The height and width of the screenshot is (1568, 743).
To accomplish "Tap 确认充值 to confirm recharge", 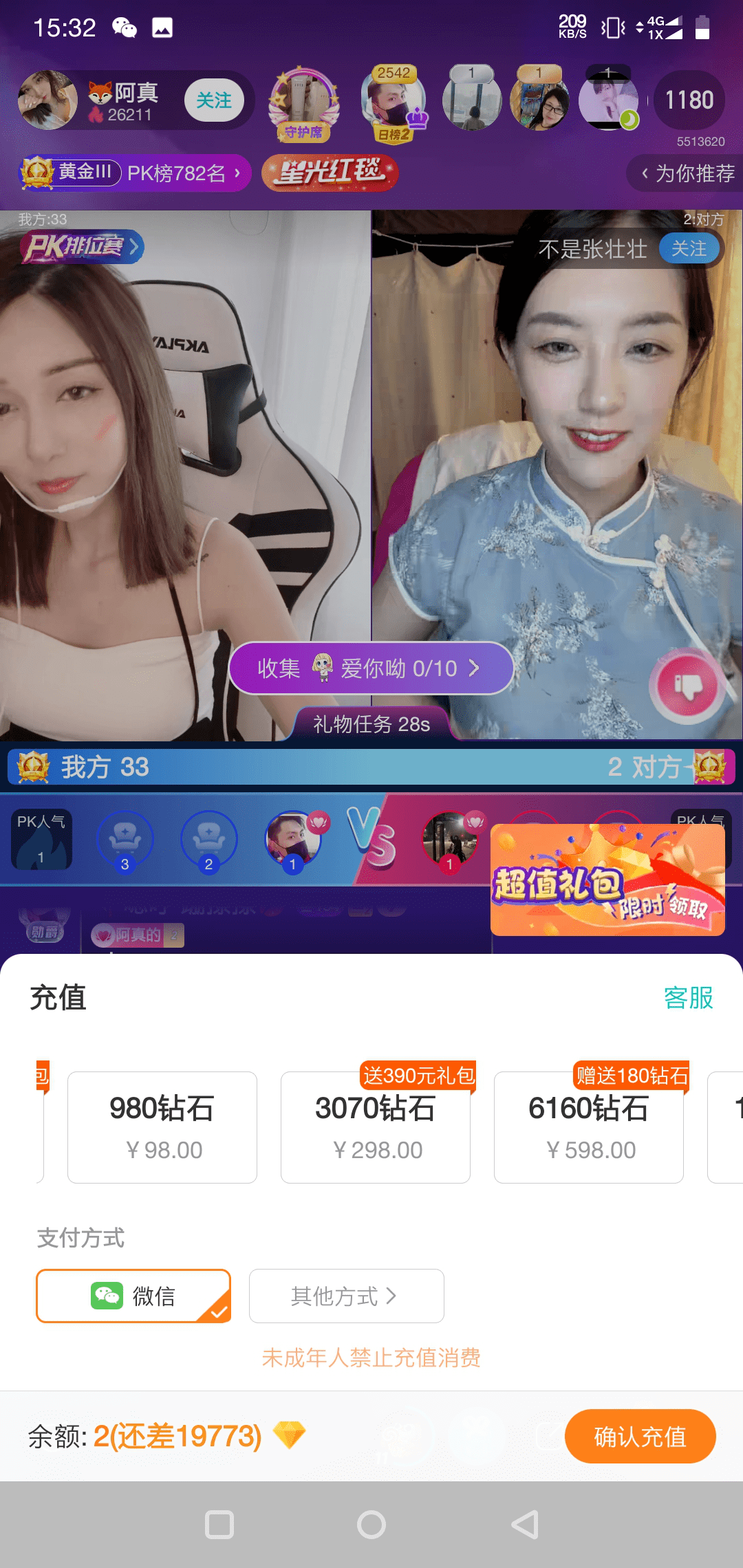I will pos(640,1437).
